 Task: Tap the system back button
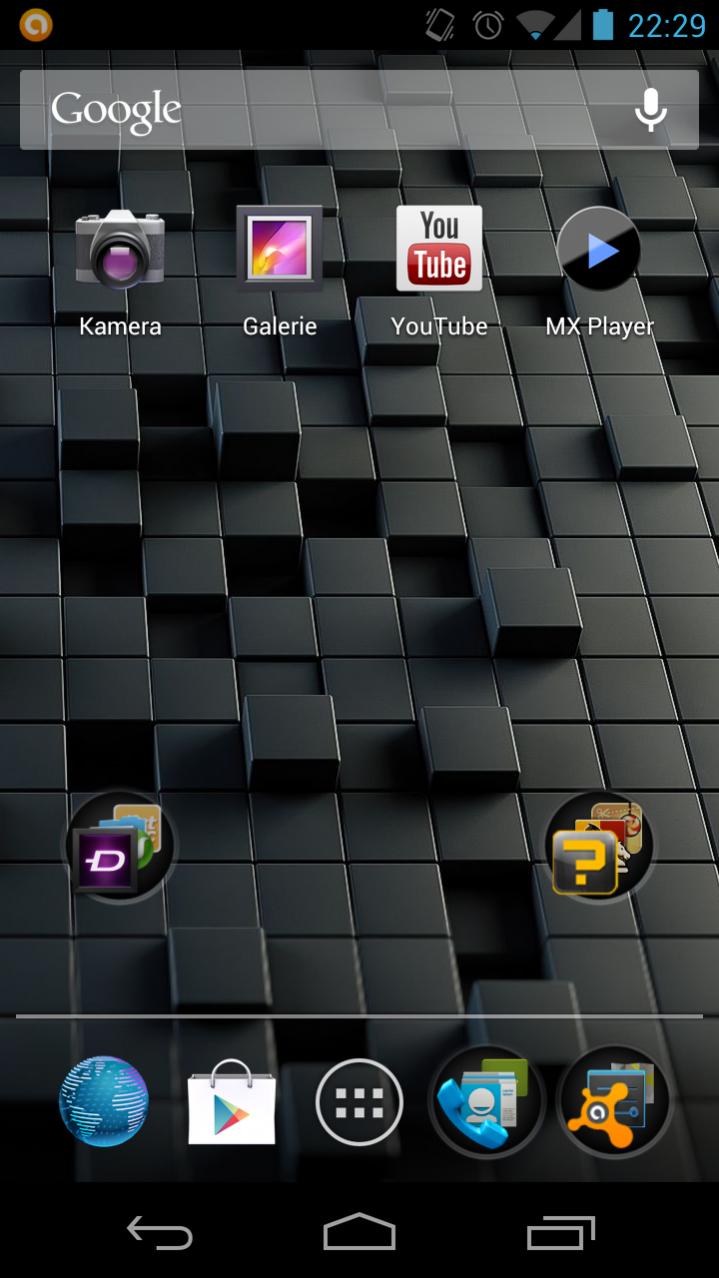click(x=160, y=1233)
